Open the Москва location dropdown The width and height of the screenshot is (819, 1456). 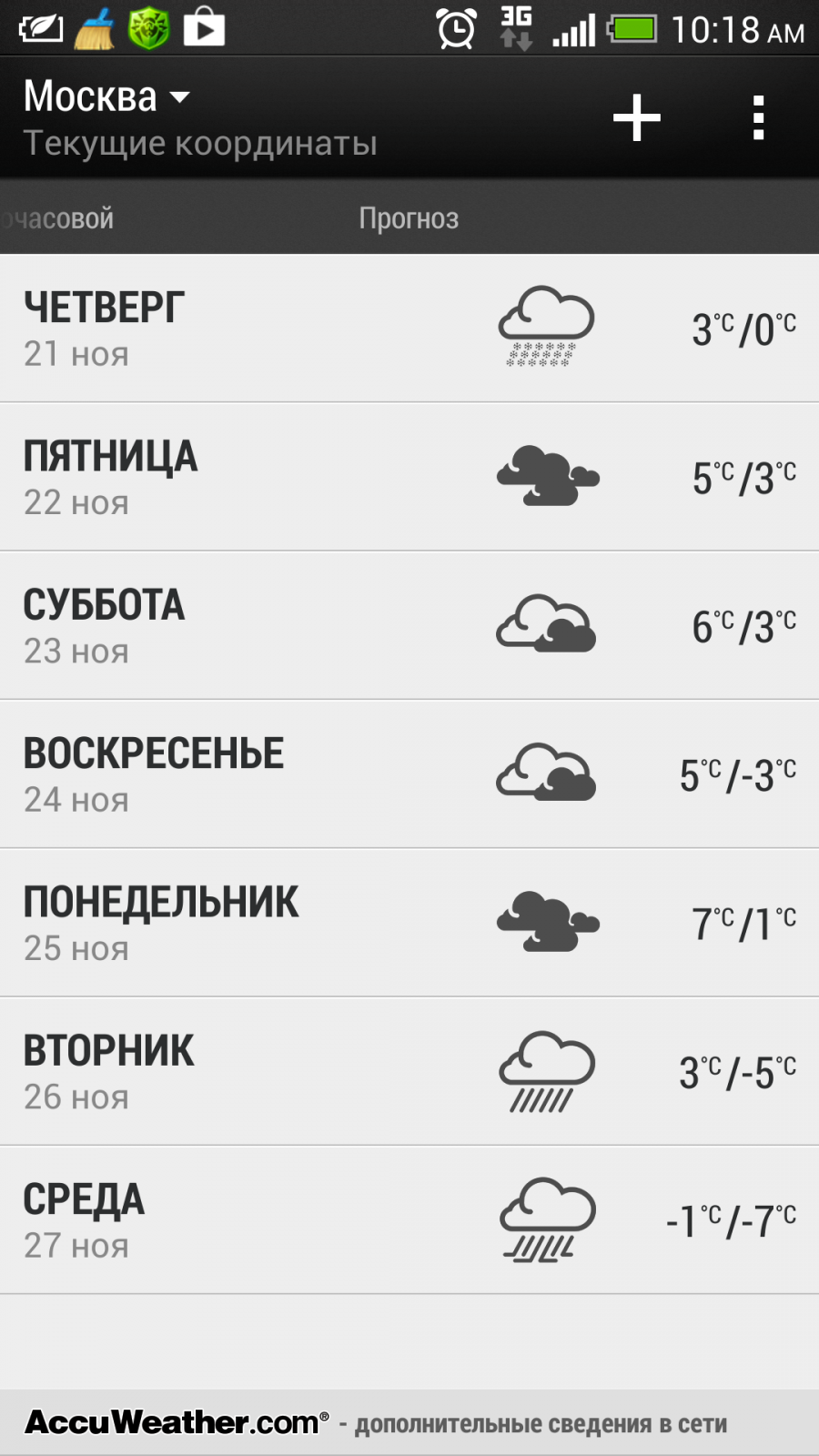(x=107, y=96)
